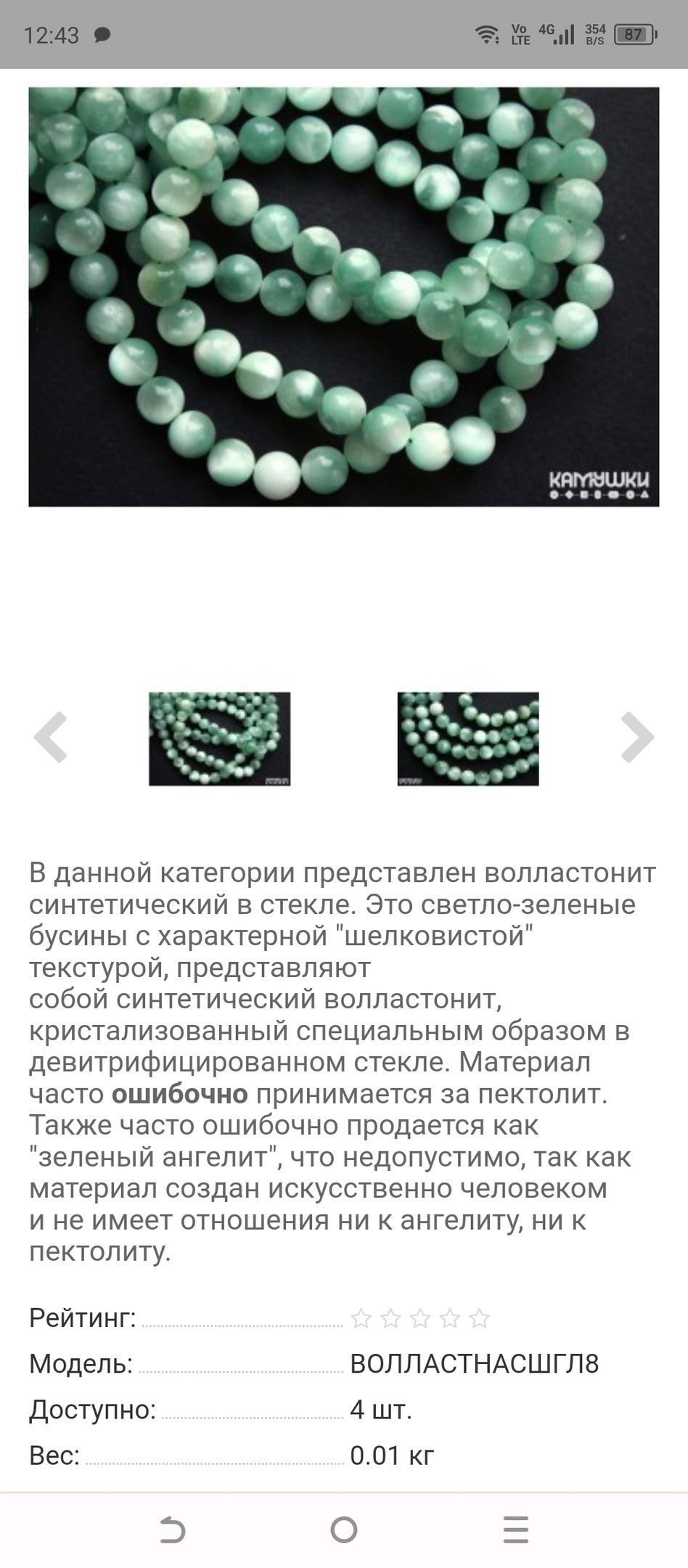The image size is (688, 1568).
Task: Select the second small beads thumbnail
Action: (x=468, y=739)
